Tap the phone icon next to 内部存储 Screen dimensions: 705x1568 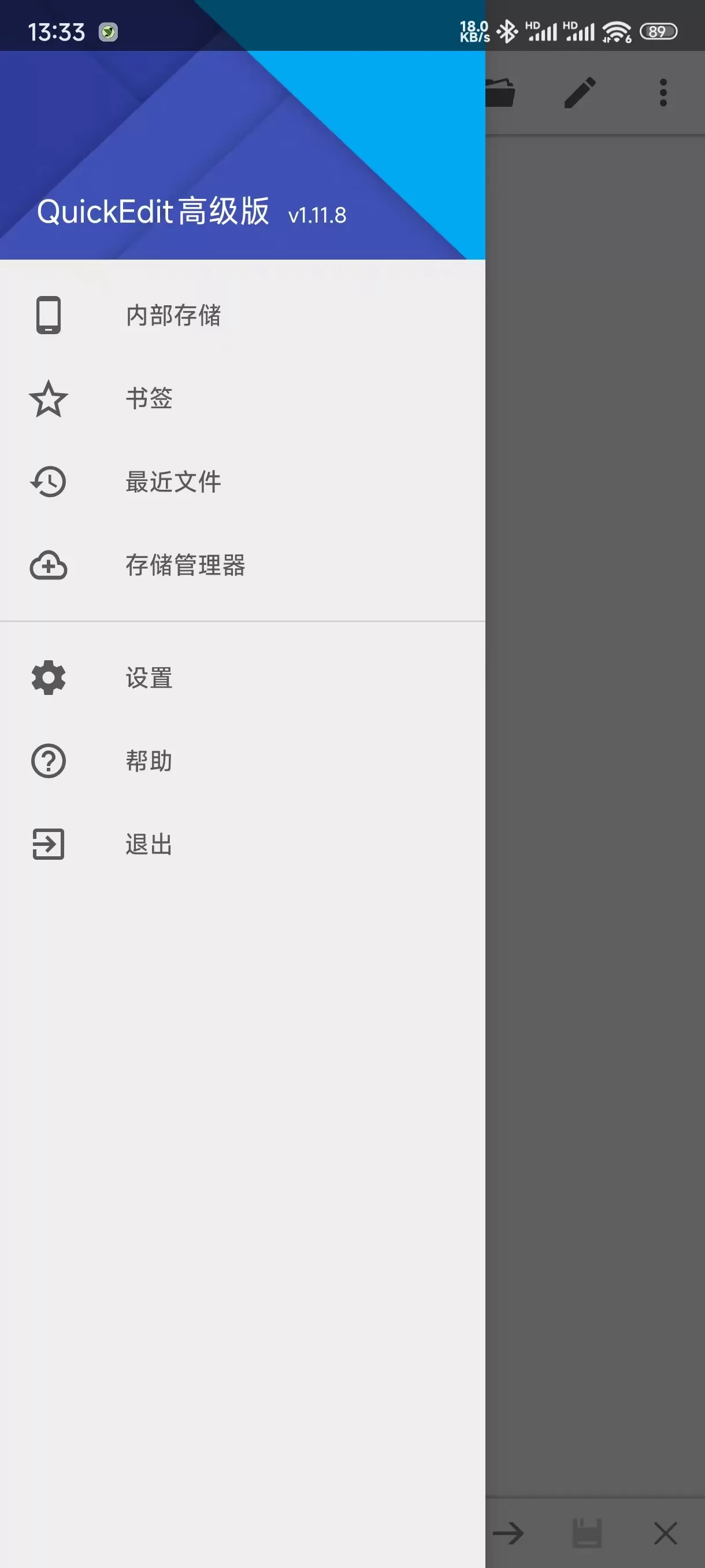[48, 315]
